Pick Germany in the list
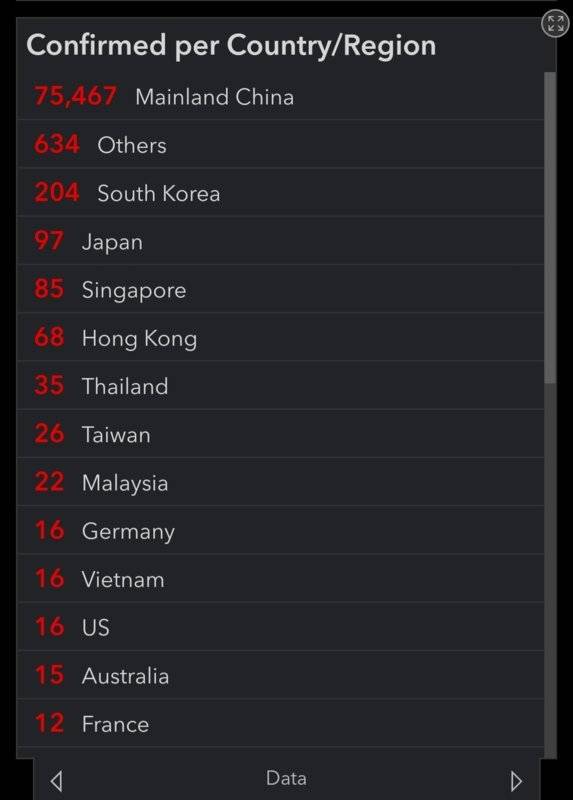The image size is (573, 800). (281, 530)
